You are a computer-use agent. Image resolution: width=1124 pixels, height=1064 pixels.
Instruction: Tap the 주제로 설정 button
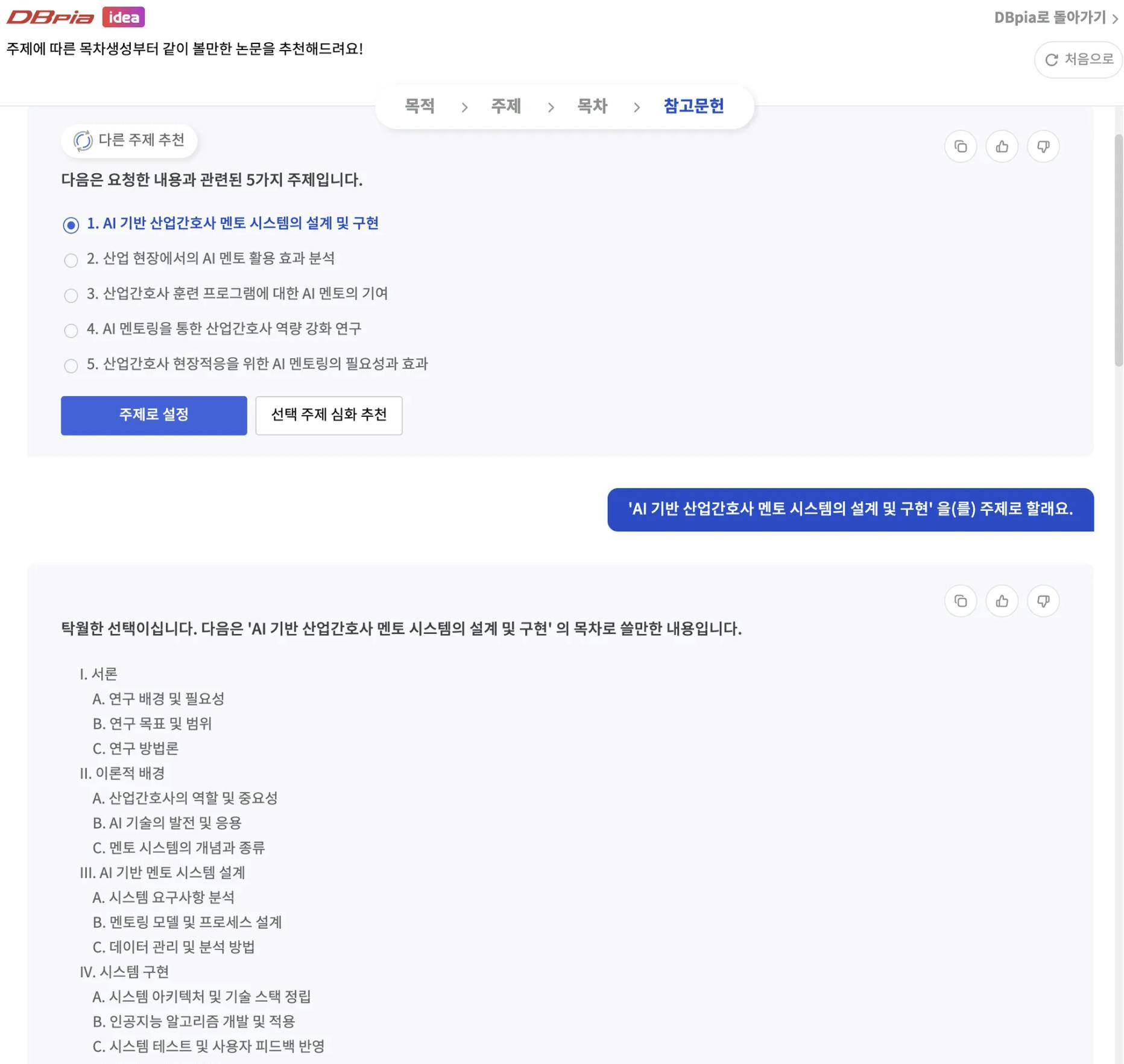coord(154,415)
